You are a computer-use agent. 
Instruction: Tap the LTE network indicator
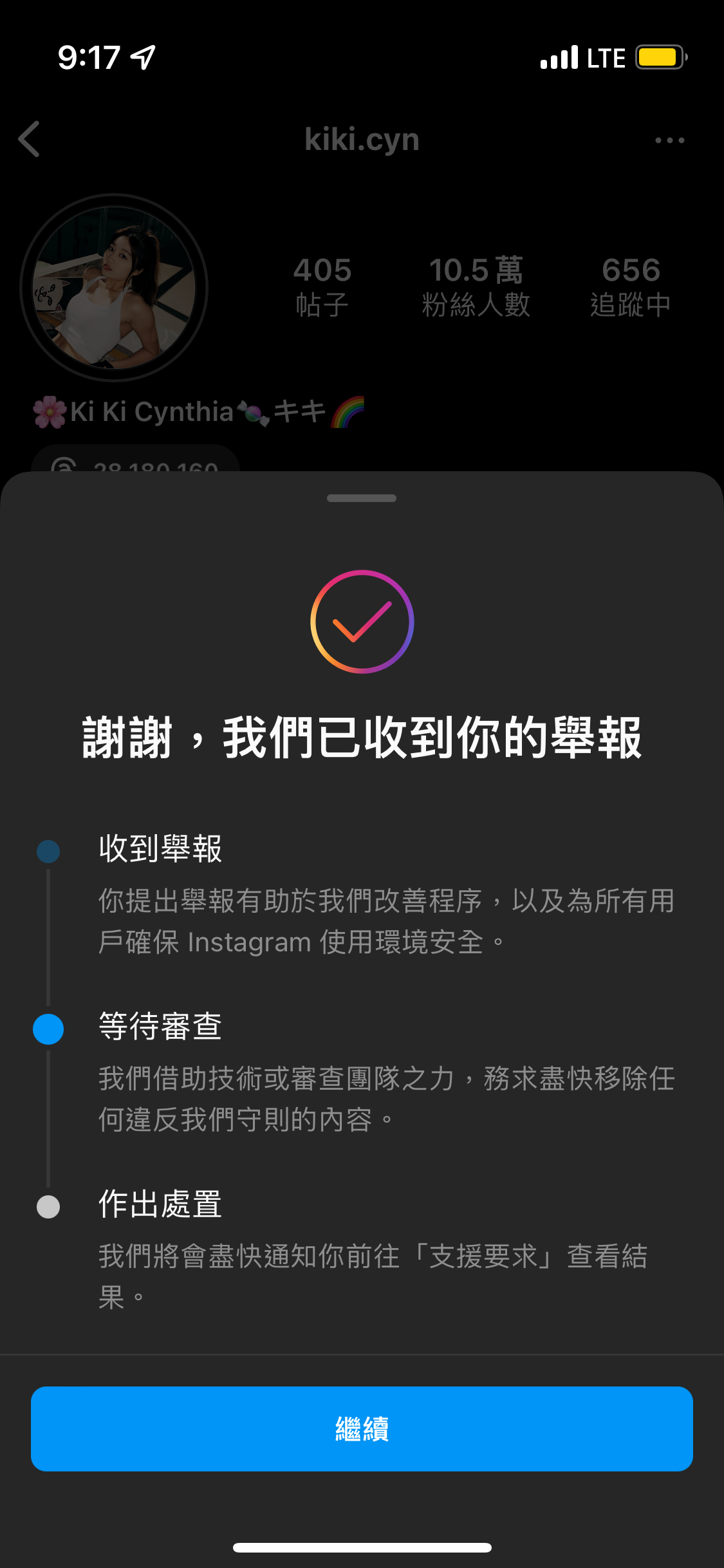pyautogui.click(x=606, y=57)
